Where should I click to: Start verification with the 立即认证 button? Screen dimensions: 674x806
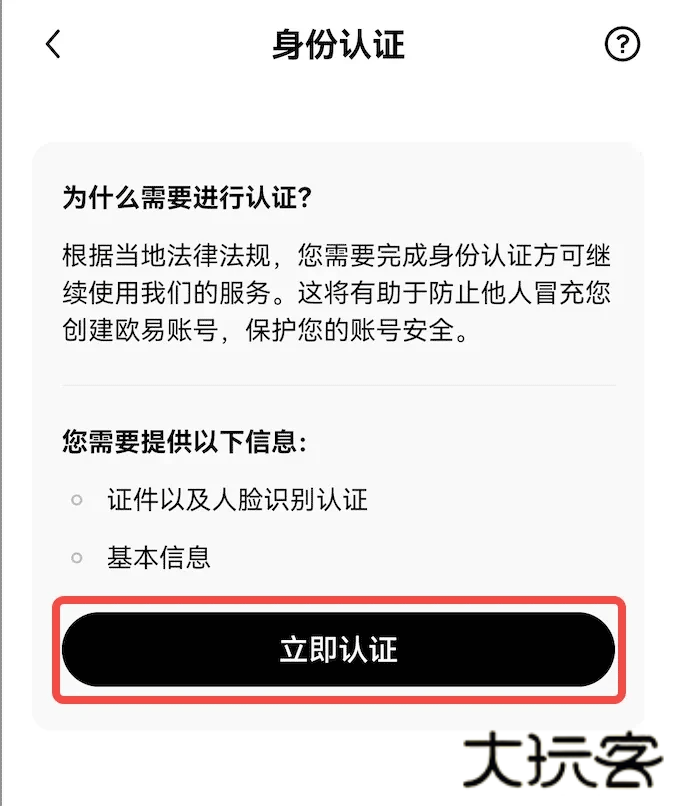coord(338,650)
